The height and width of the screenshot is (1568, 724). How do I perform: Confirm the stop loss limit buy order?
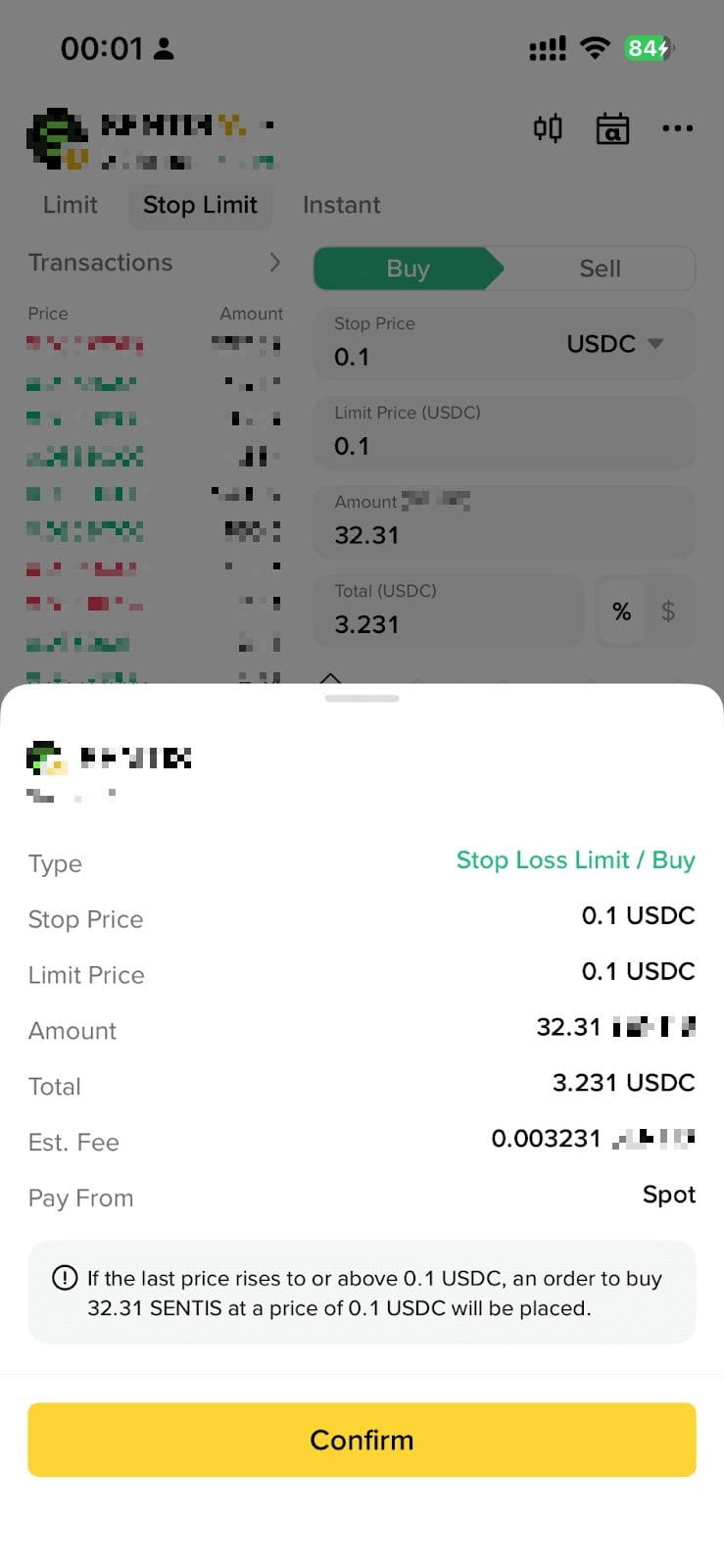point(362,1440)
